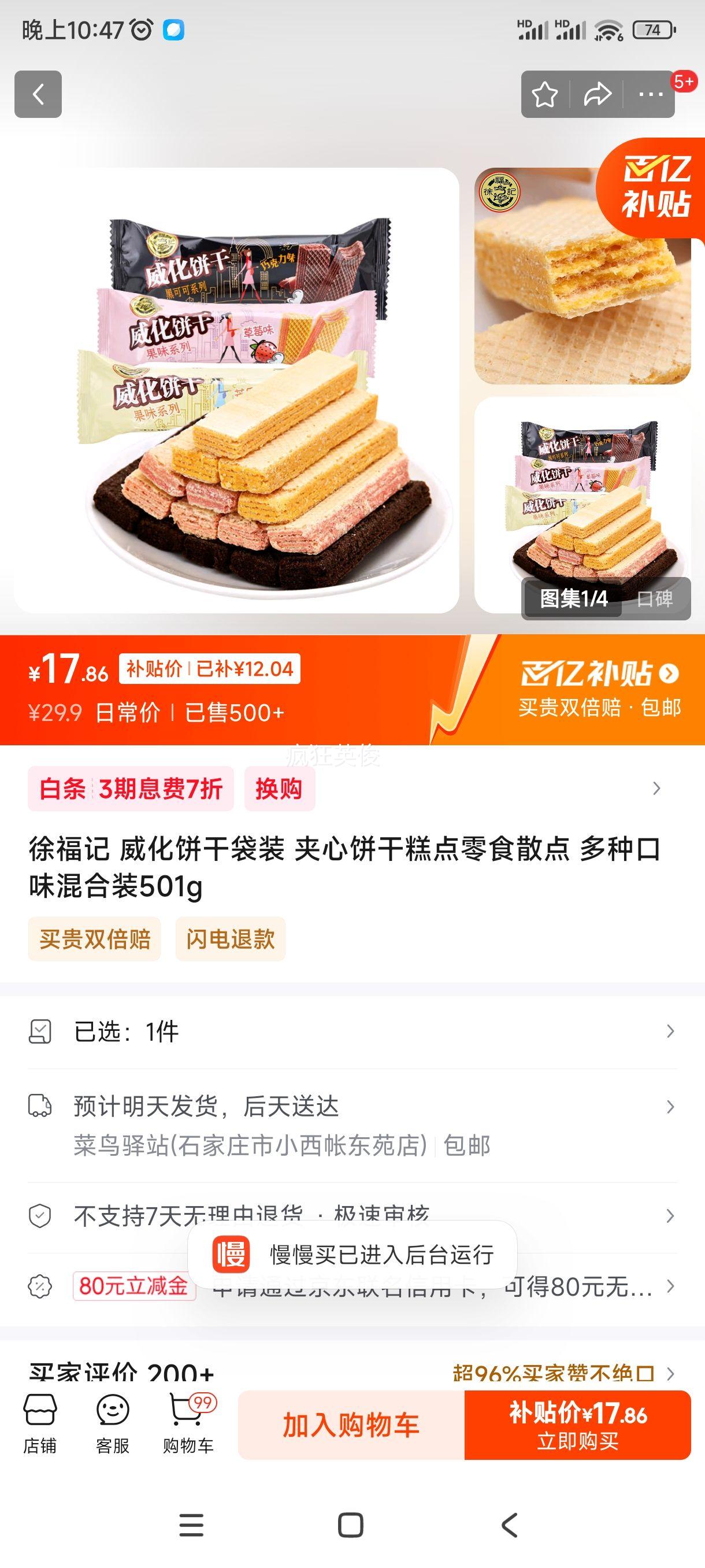Image resolution: width=705 pixels, height=1568 pixels.
Task: Open the three-dot overflow menu
Action: pyautogui.click(x=650, y=94)
